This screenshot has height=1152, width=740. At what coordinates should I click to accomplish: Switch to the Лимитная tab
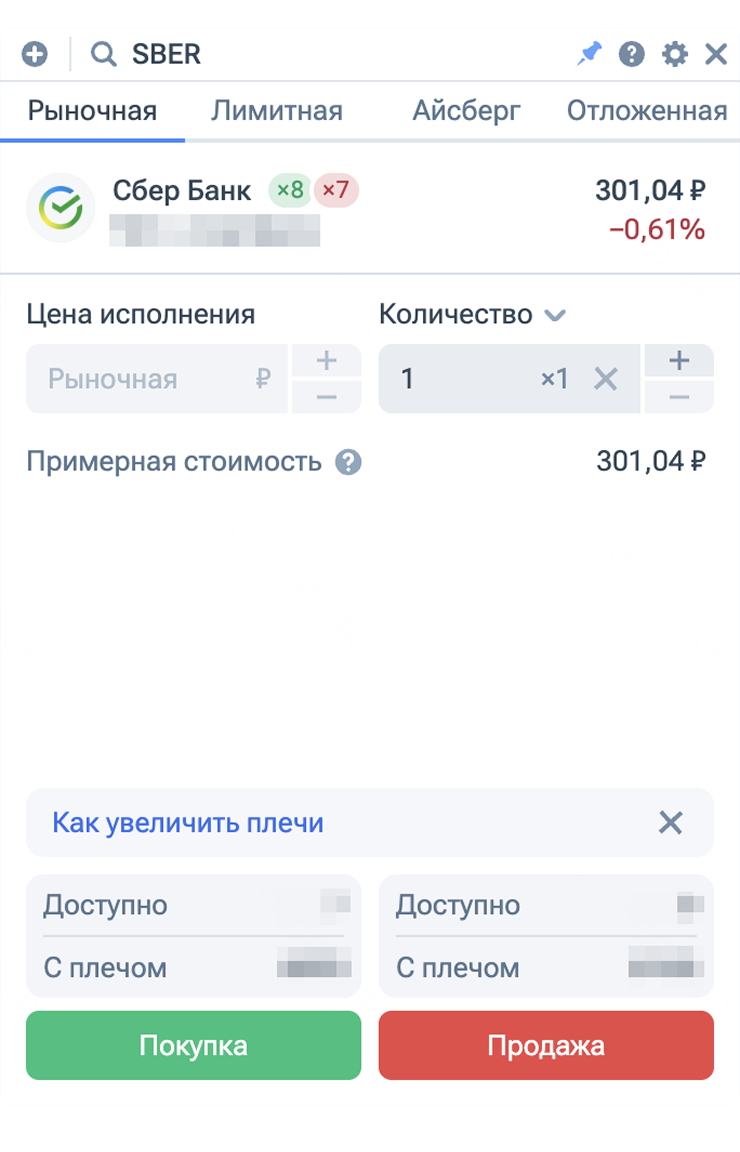tap(276, 110)
